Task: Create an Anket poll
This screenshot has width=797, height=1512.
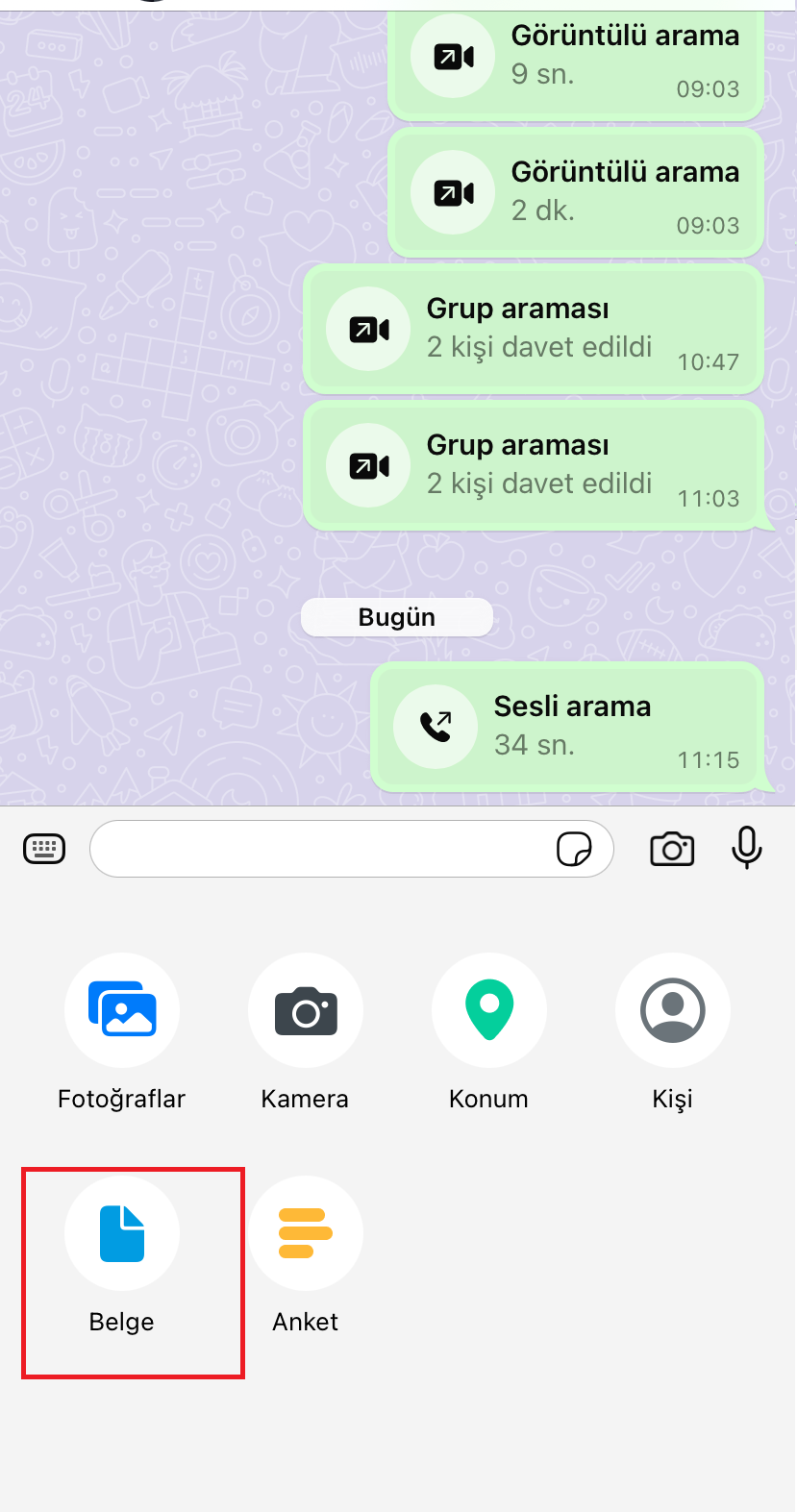Action: tap(306, 1233)
